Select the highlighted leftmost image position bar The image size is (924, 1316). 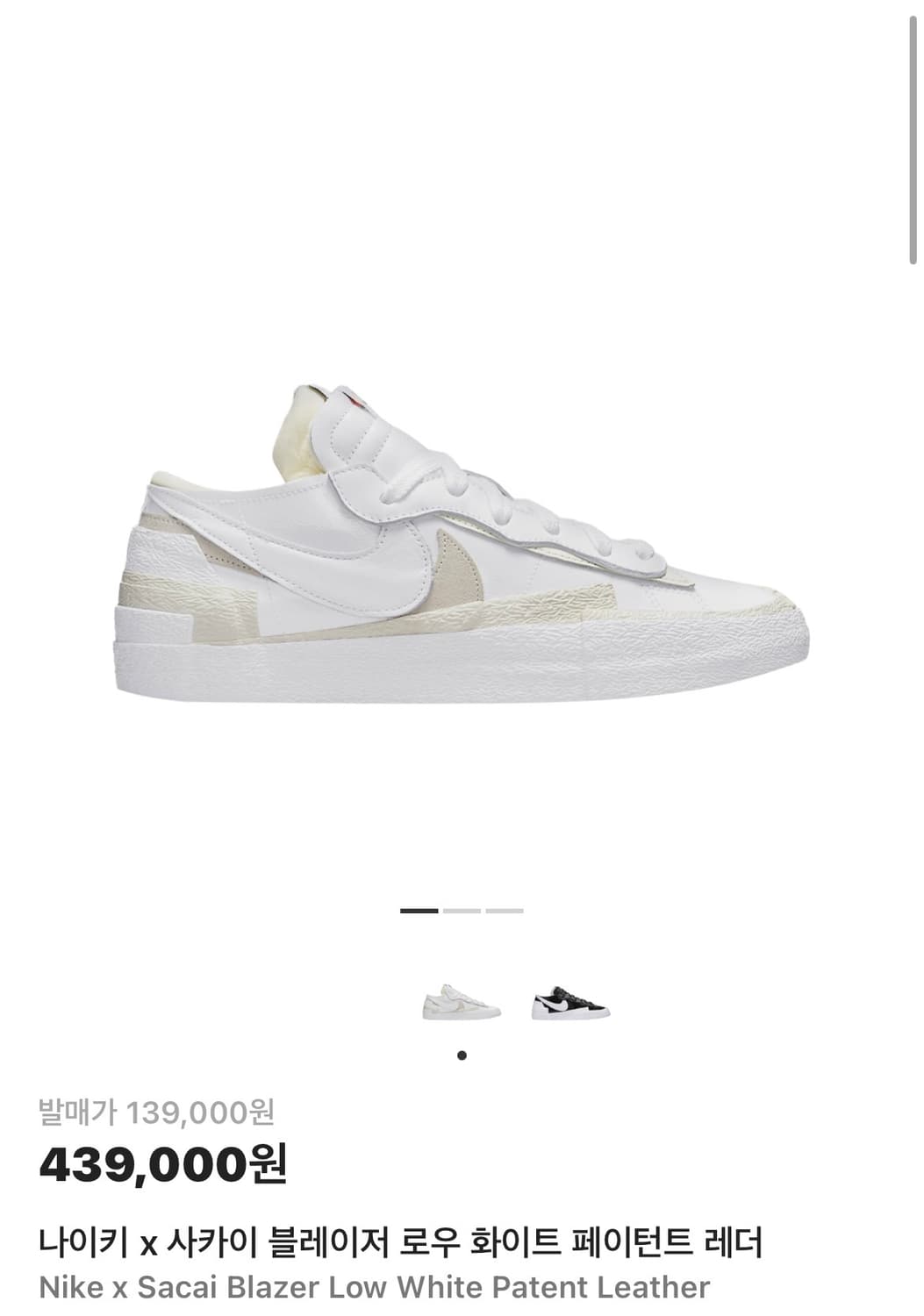click(x=419, y=912)
